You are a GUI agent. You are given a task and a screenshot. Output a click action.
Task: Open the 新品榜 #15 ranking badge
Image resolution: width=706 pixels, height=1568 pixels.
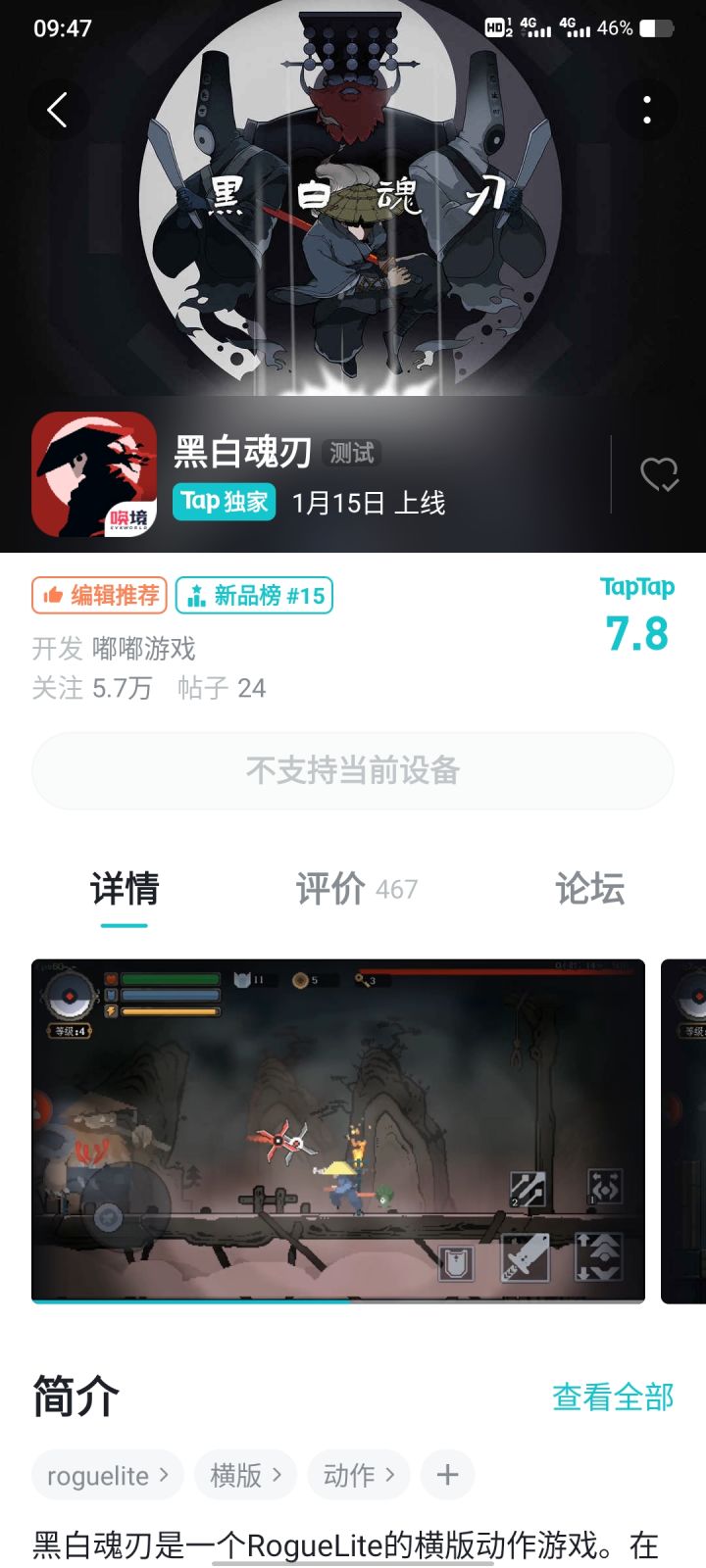click(x=253, y=594)
